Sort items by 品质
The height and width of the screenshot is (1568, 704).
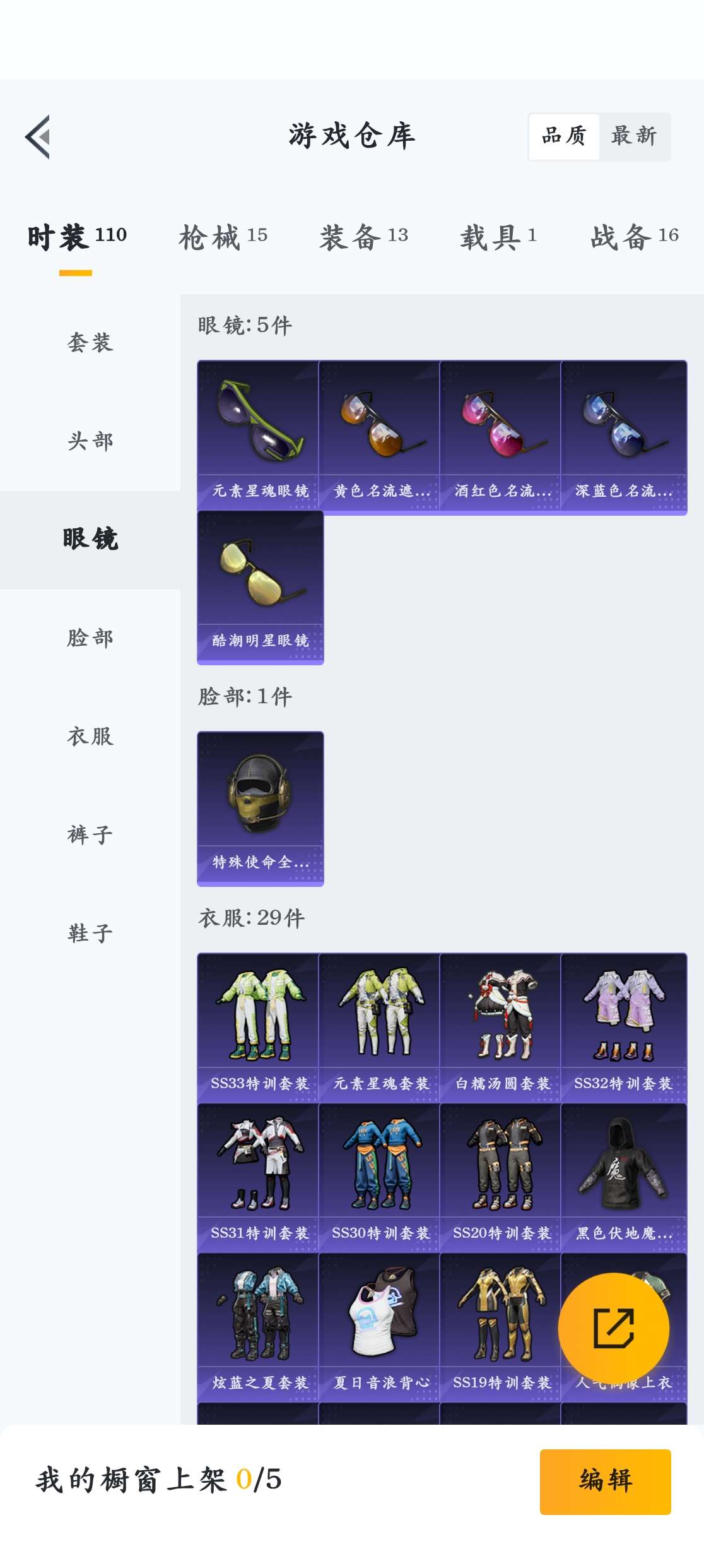coord(564,136)
